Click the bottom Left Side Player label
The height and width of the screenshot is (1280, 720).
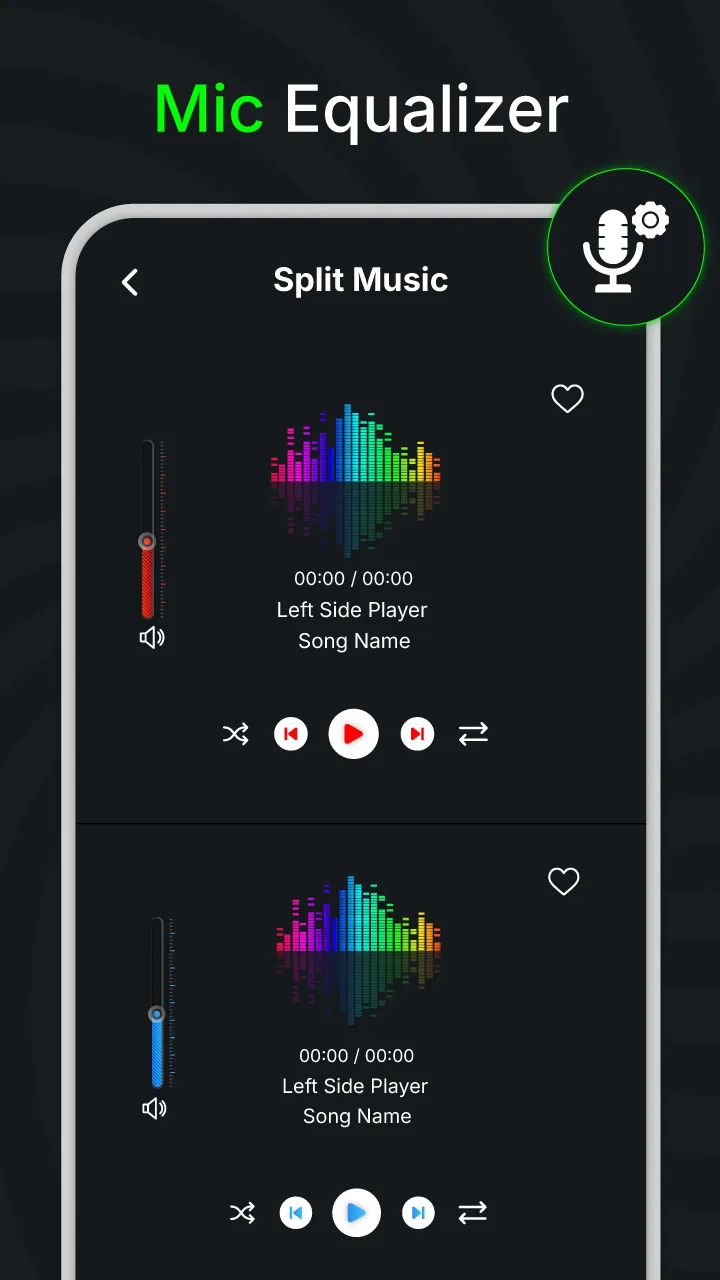[356, 1086]
